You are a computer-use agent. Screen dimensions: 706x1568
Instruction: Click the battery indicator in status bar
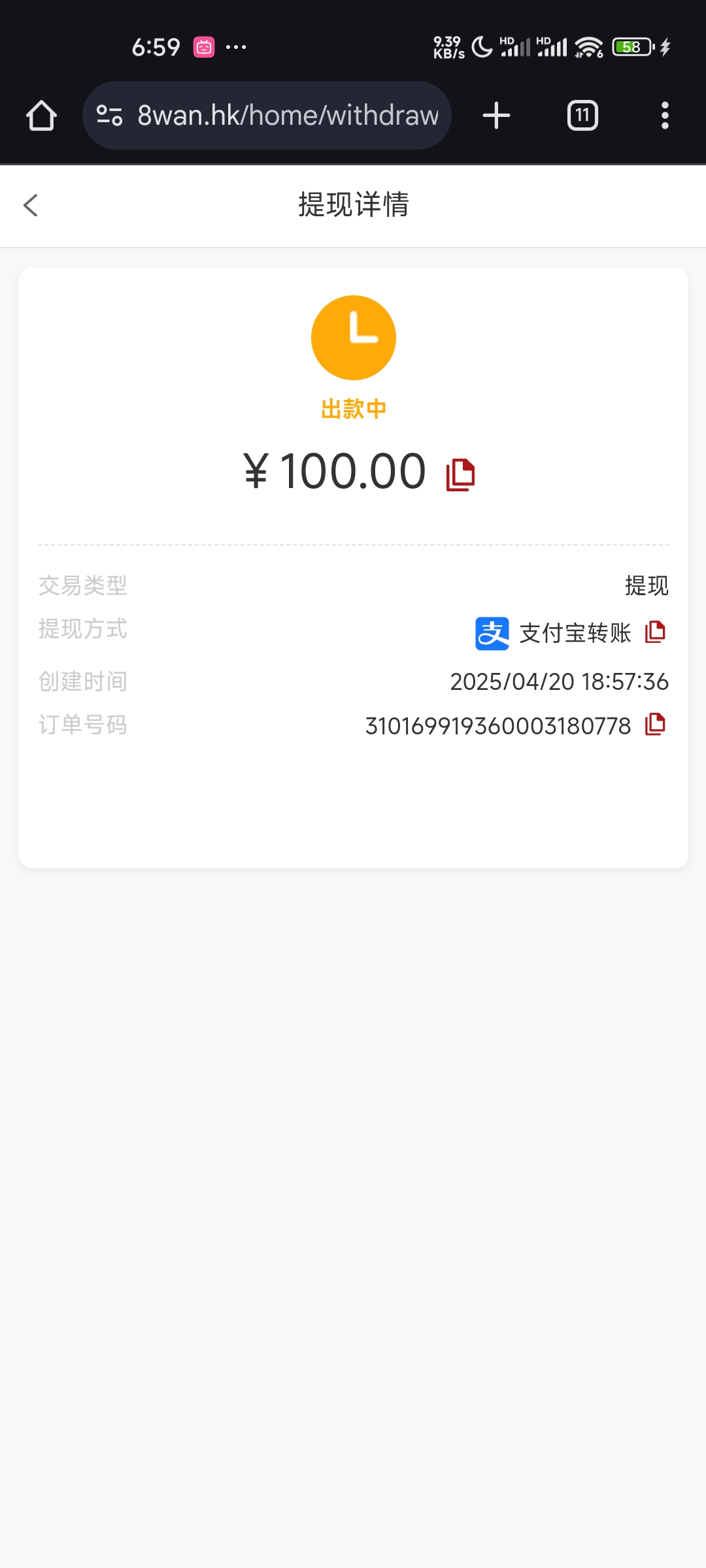click(x=630, y=47)
